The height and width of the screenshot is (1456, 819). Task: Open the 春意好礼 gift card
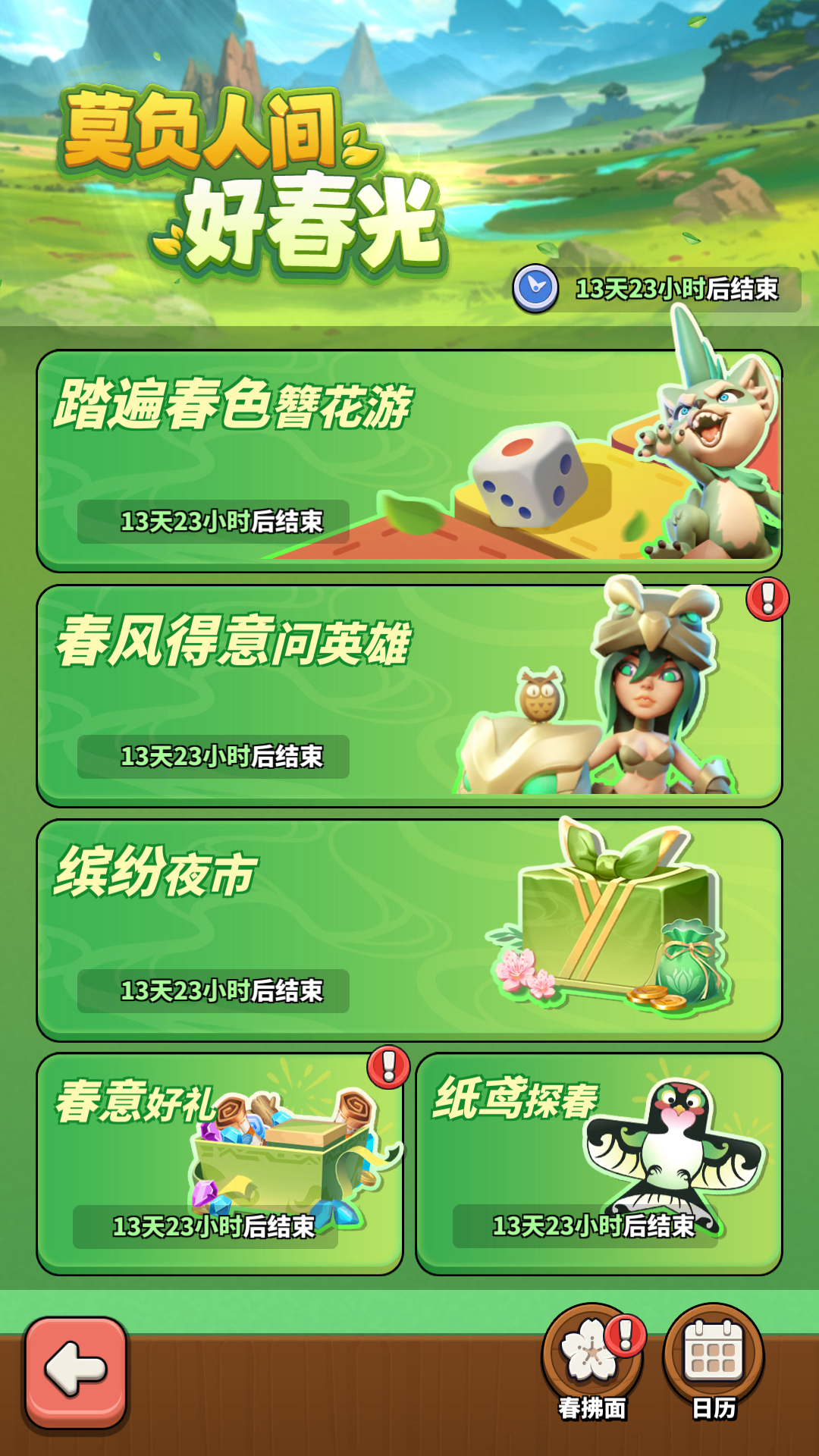[220, 1164]
